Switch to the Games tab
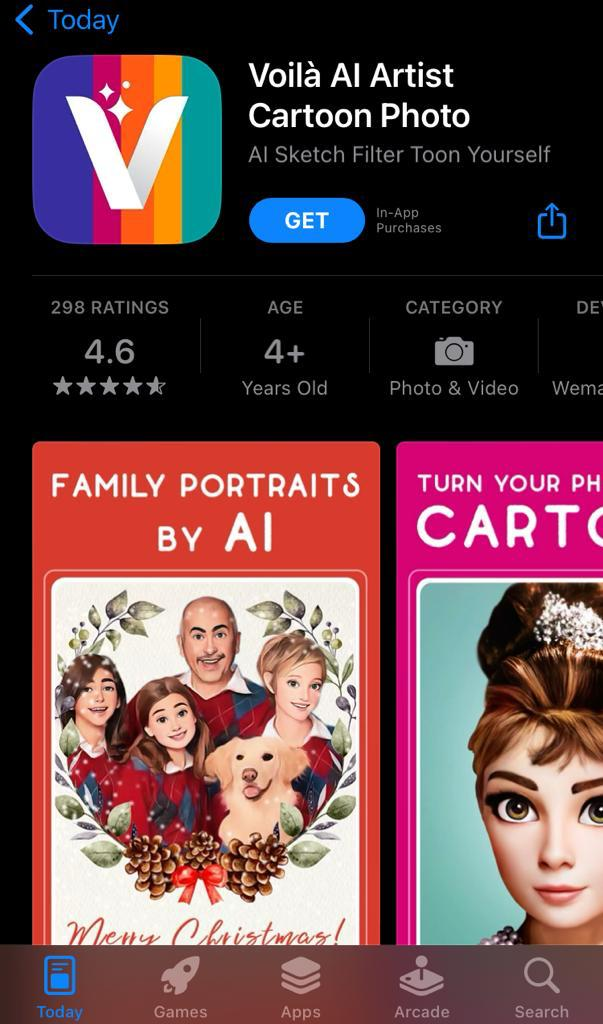Image resolution: width=603 pixels, height=1024 pixels. [180, 987]
